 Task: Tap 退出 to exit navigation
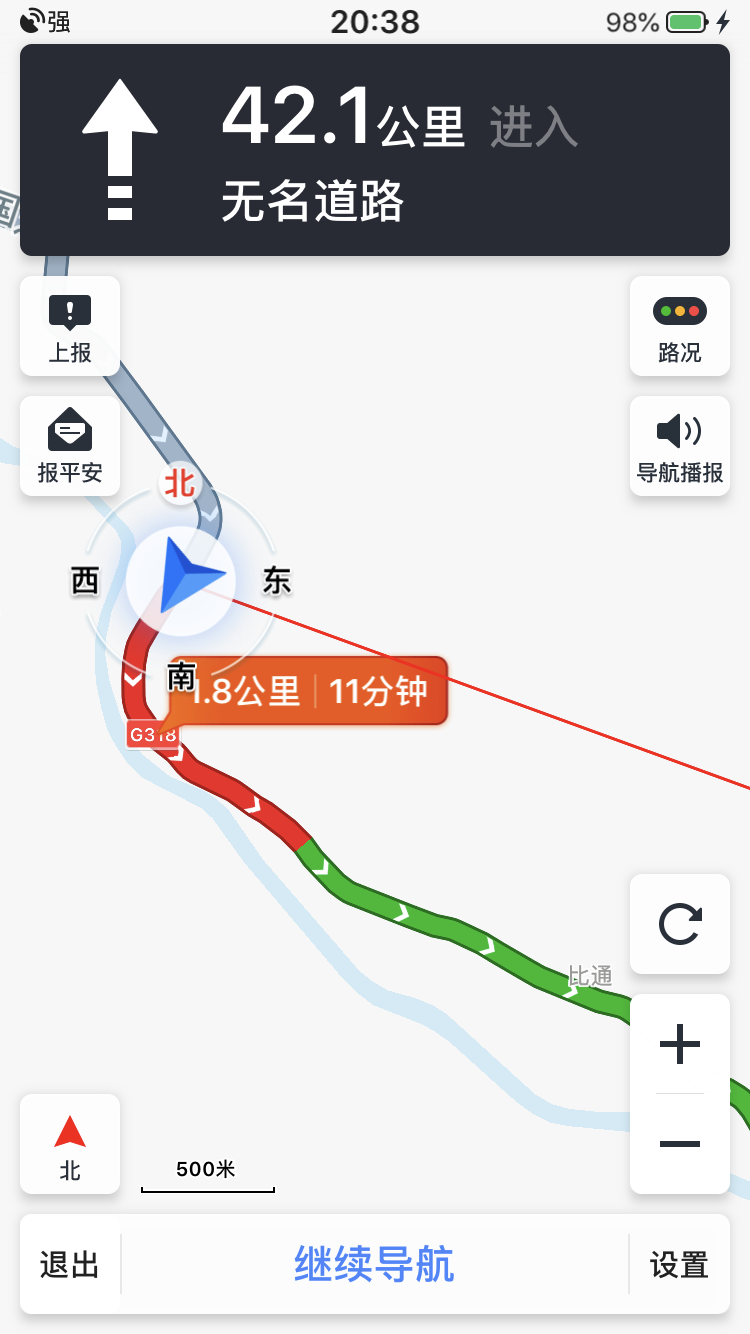(x=70, y=1264)
